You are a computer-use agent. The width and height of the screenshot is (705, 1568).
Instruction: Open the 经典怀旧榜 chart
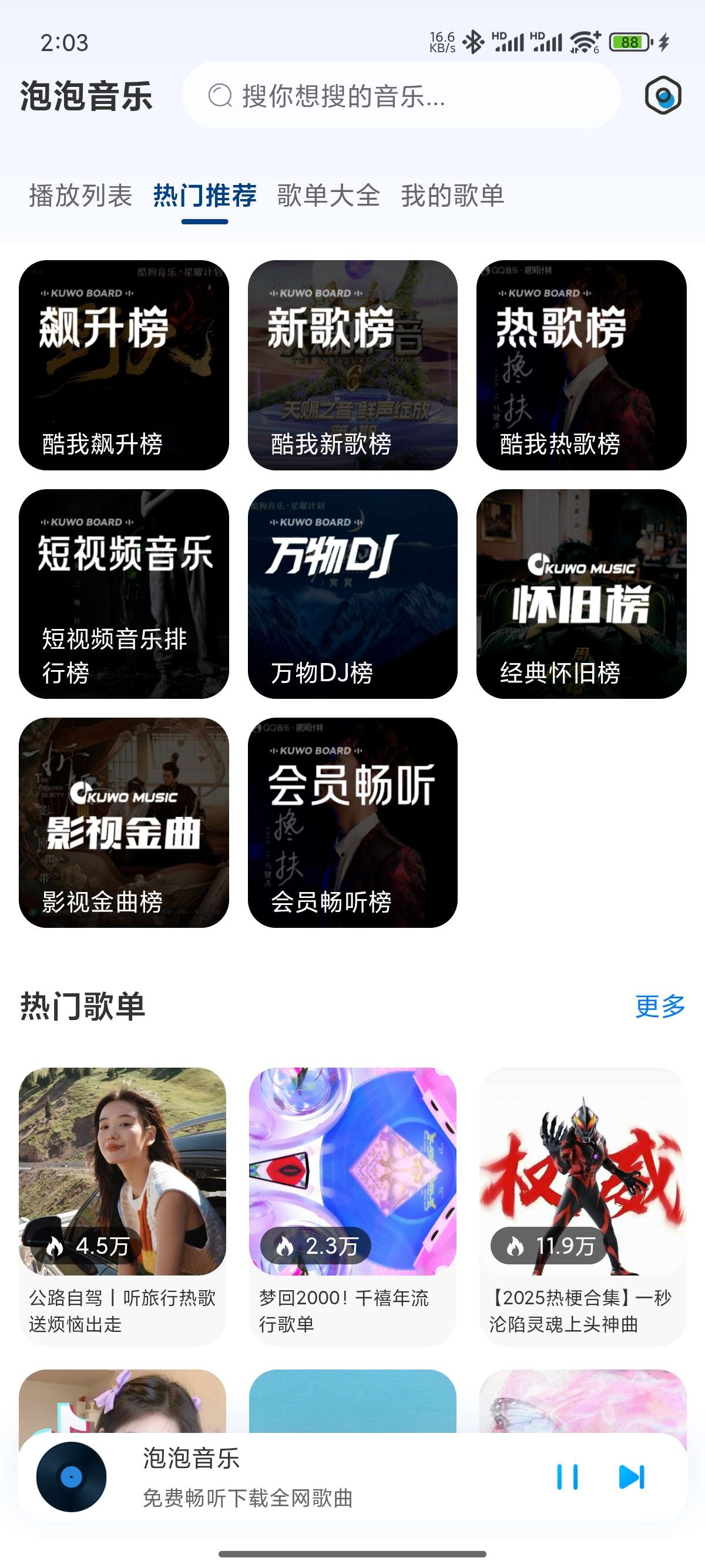coord(582,594)
